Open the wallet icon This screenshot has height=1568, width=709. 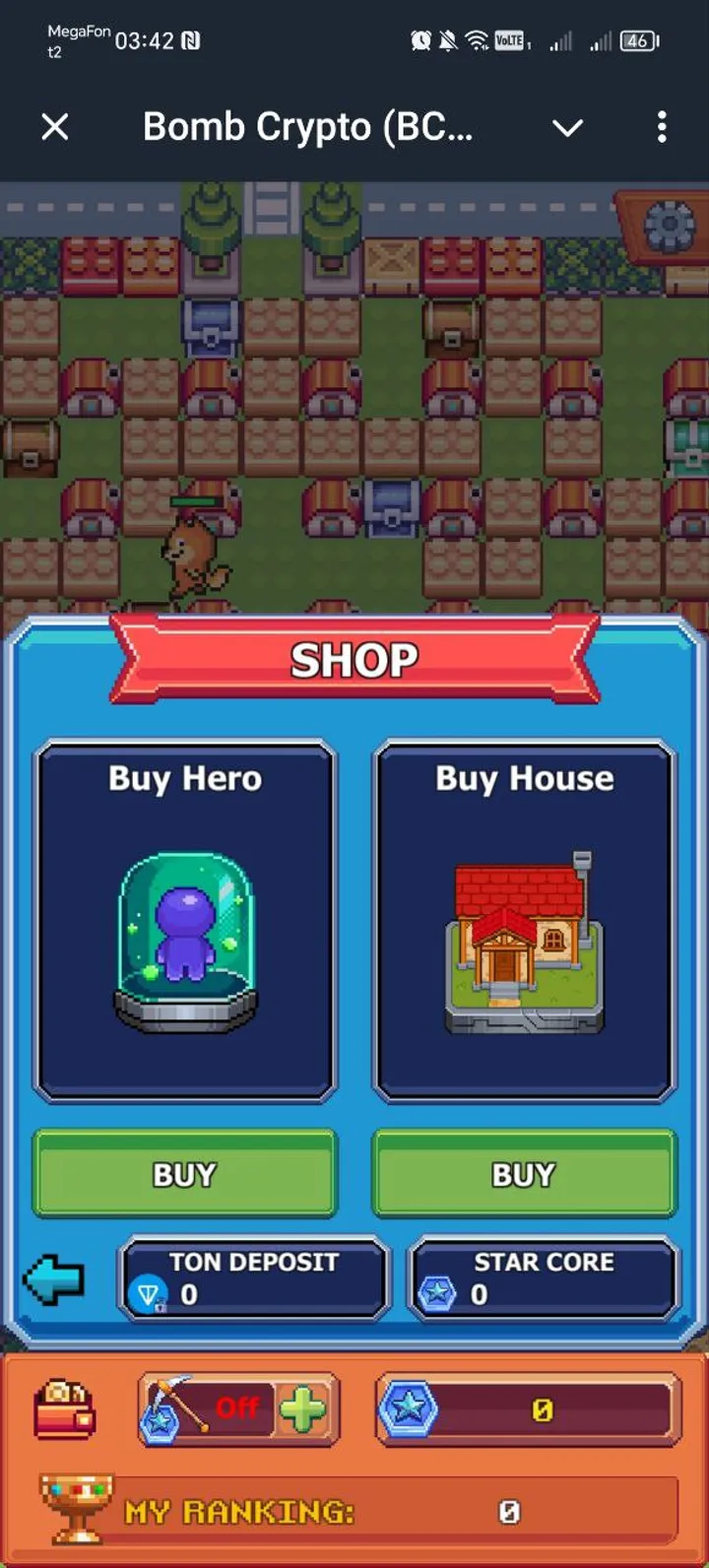pyautogui.click(x=65, y=1410)
